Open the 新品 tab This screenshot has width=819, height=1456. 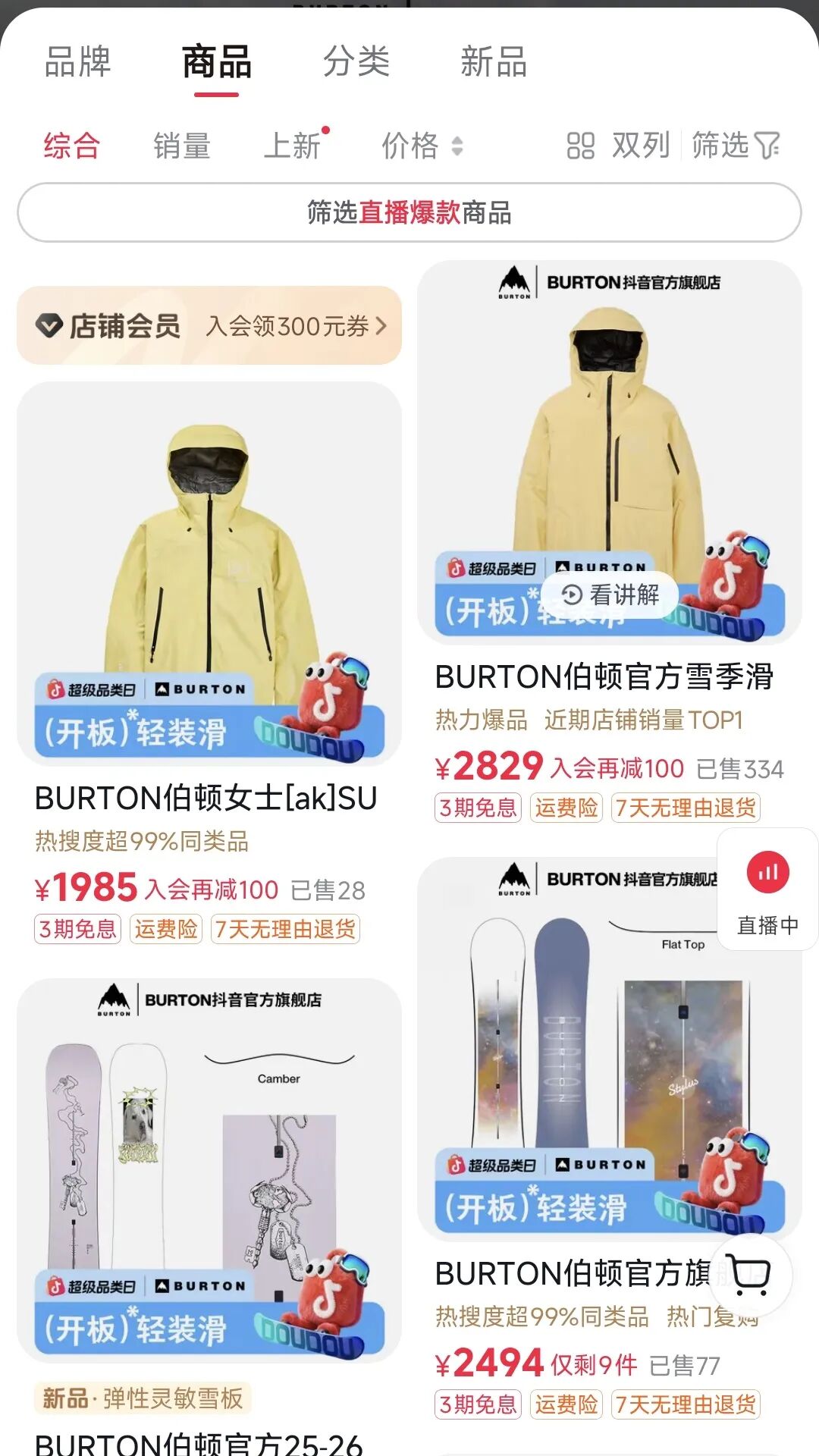494,62
